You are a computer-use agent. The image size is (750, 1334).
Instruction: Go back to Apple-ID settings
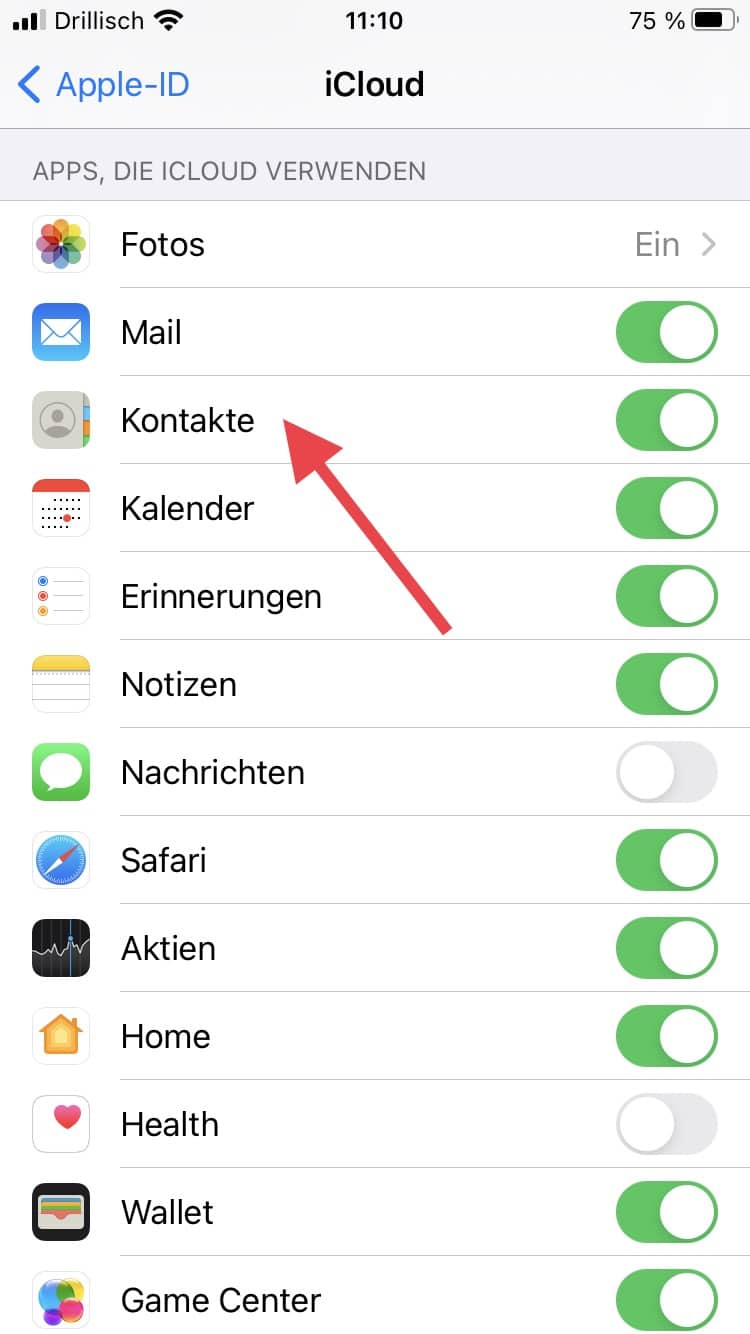104,84
